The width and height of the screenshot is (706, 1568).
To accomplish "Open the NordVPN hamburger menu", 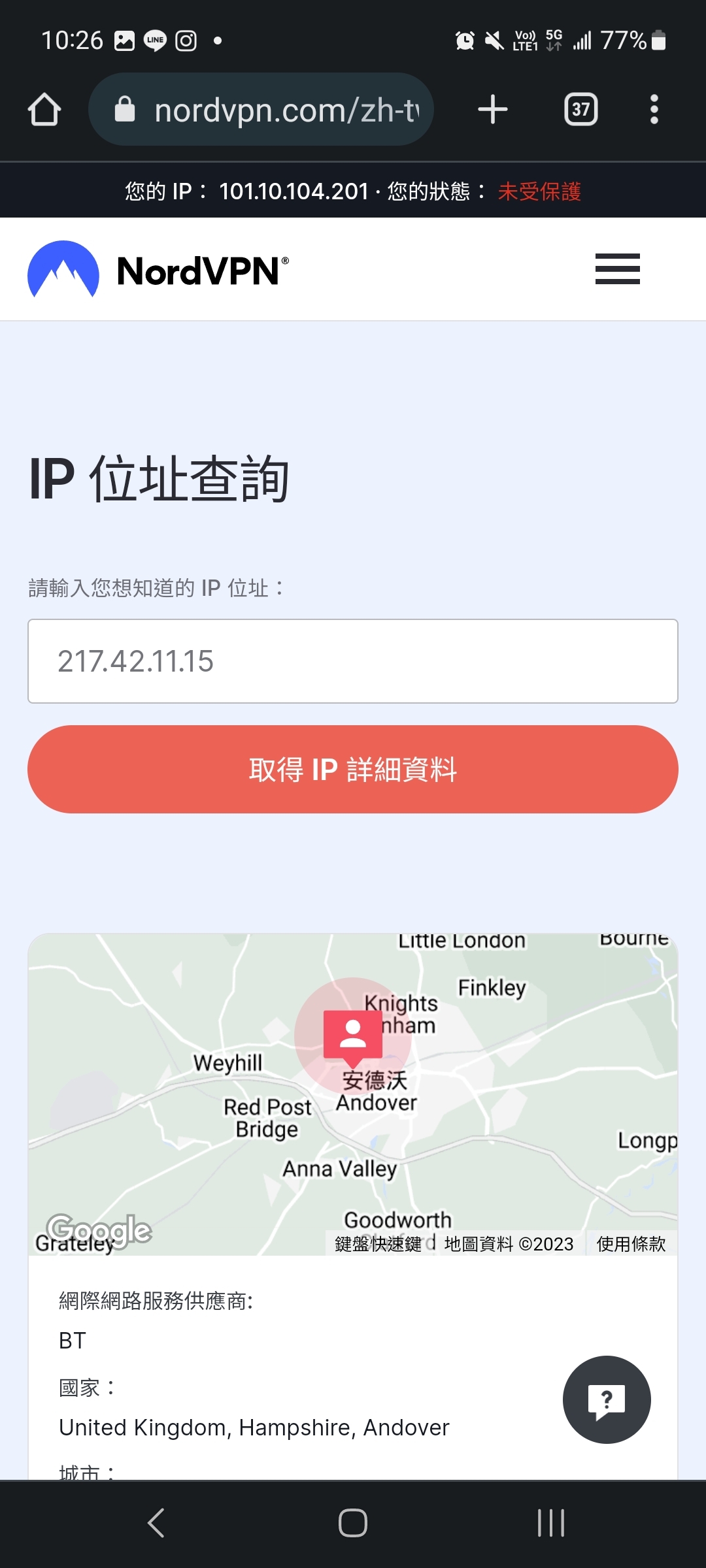I will 617,269.
